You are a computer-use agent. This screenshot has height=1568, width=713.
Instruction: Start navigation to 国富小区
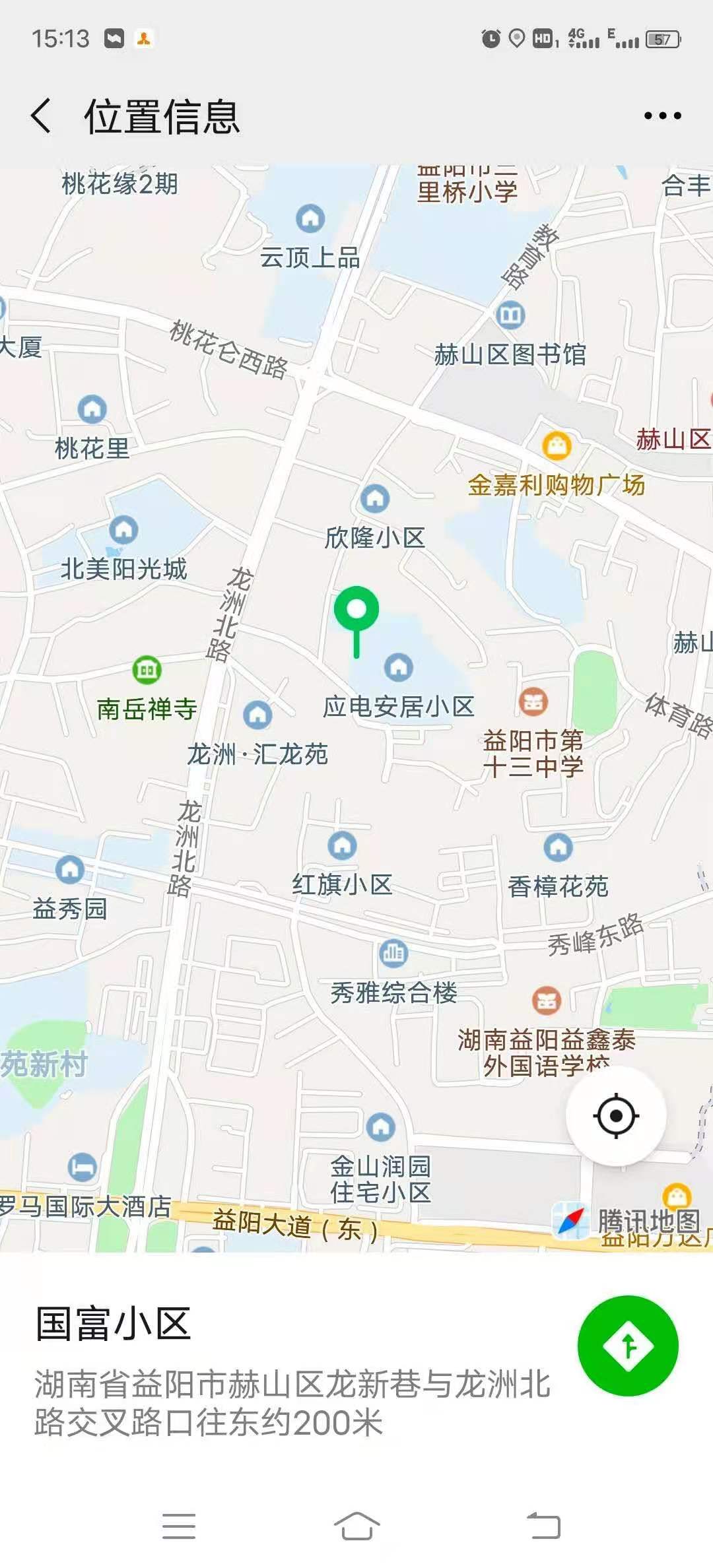pyautogui.click(x=628, y=1346)
